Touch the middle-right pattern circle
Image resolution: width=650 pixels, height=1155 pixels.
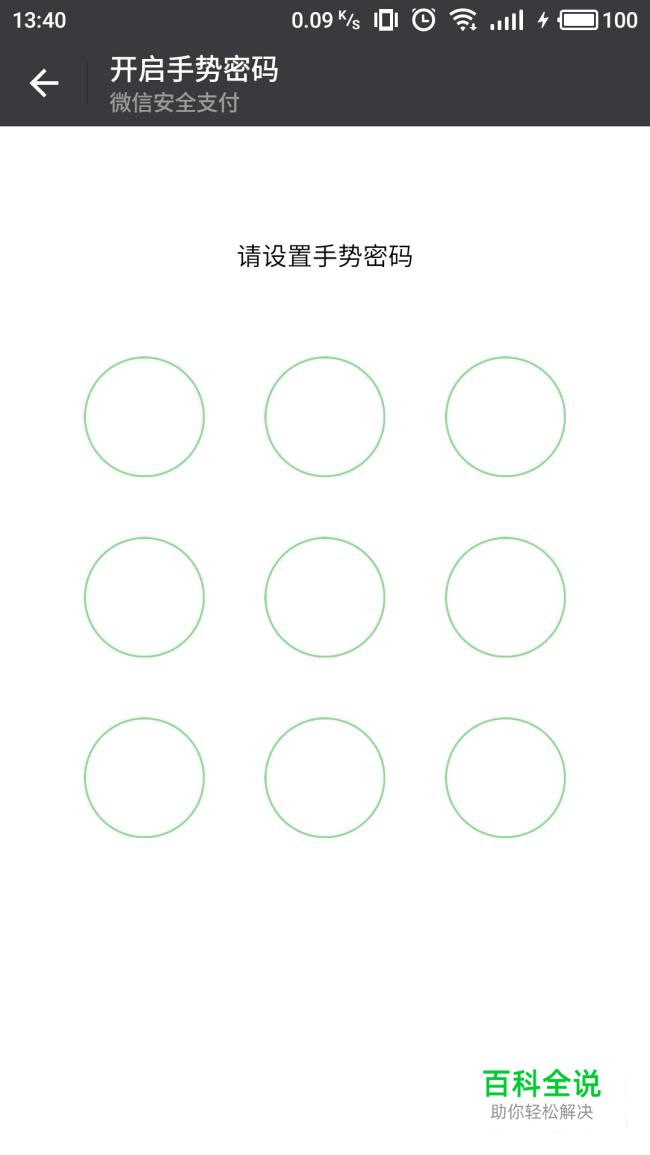point(506,597)
